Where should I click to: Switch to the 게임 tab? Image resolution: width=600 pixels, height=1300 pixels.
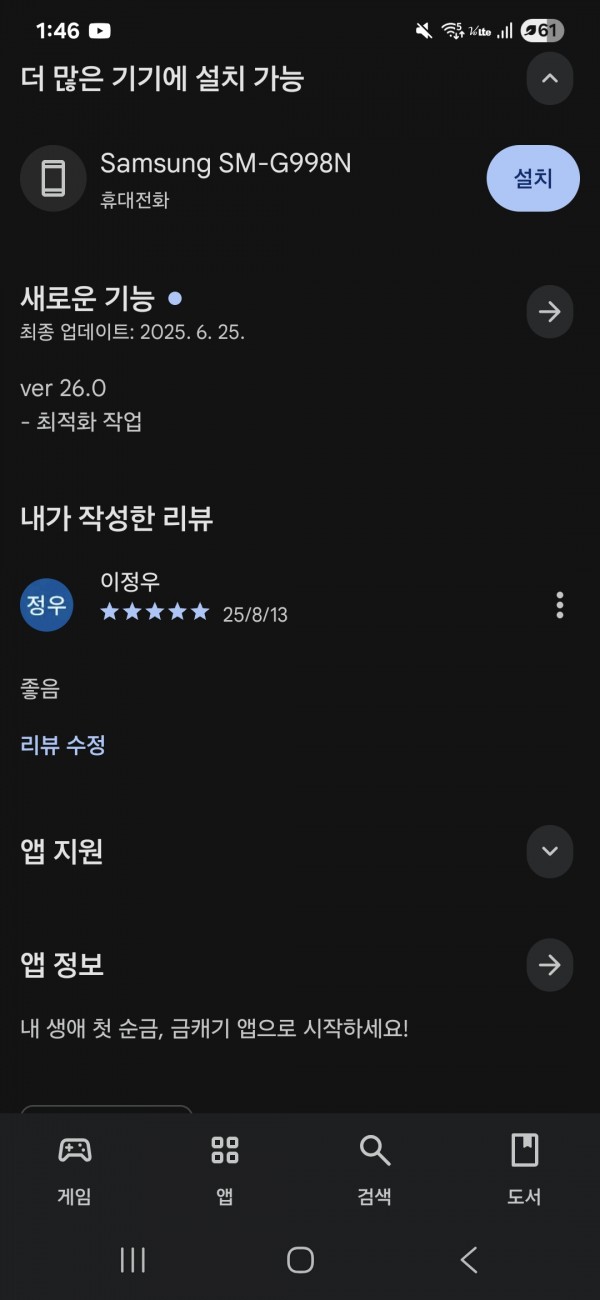point(75,1169)
